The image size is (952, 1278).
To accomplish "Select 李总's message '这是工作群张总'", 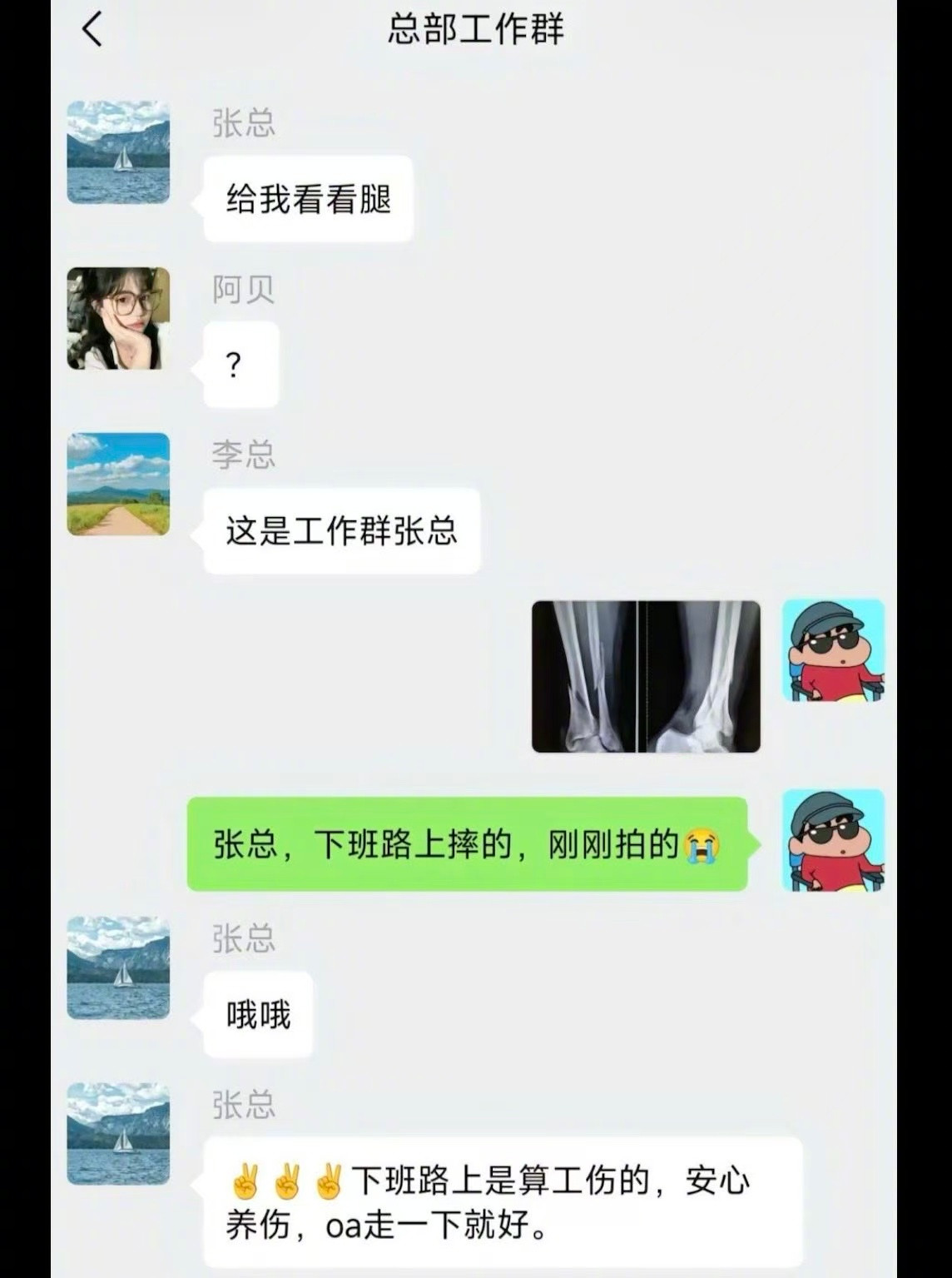I will pyautogui.click(x=344, y=530).
